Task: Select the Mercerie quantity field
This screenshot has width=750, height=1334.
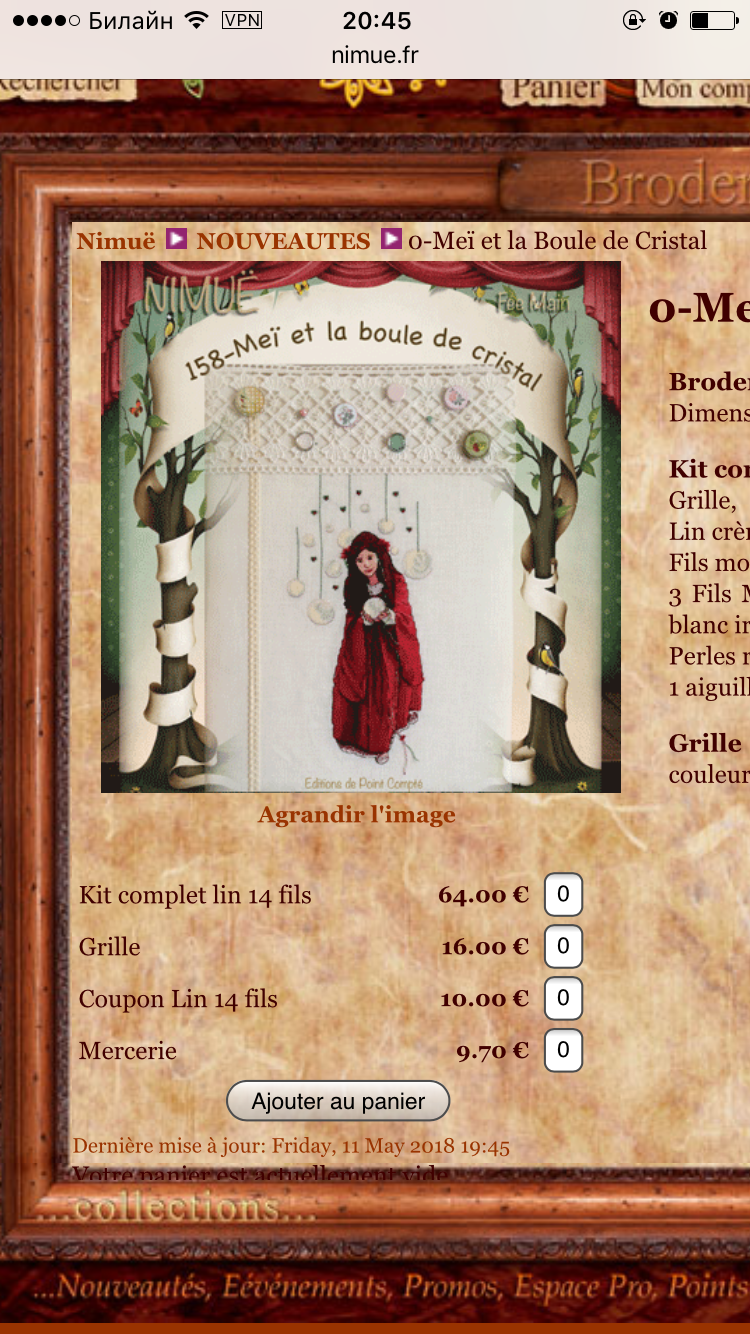Action: coord(563,1050)
